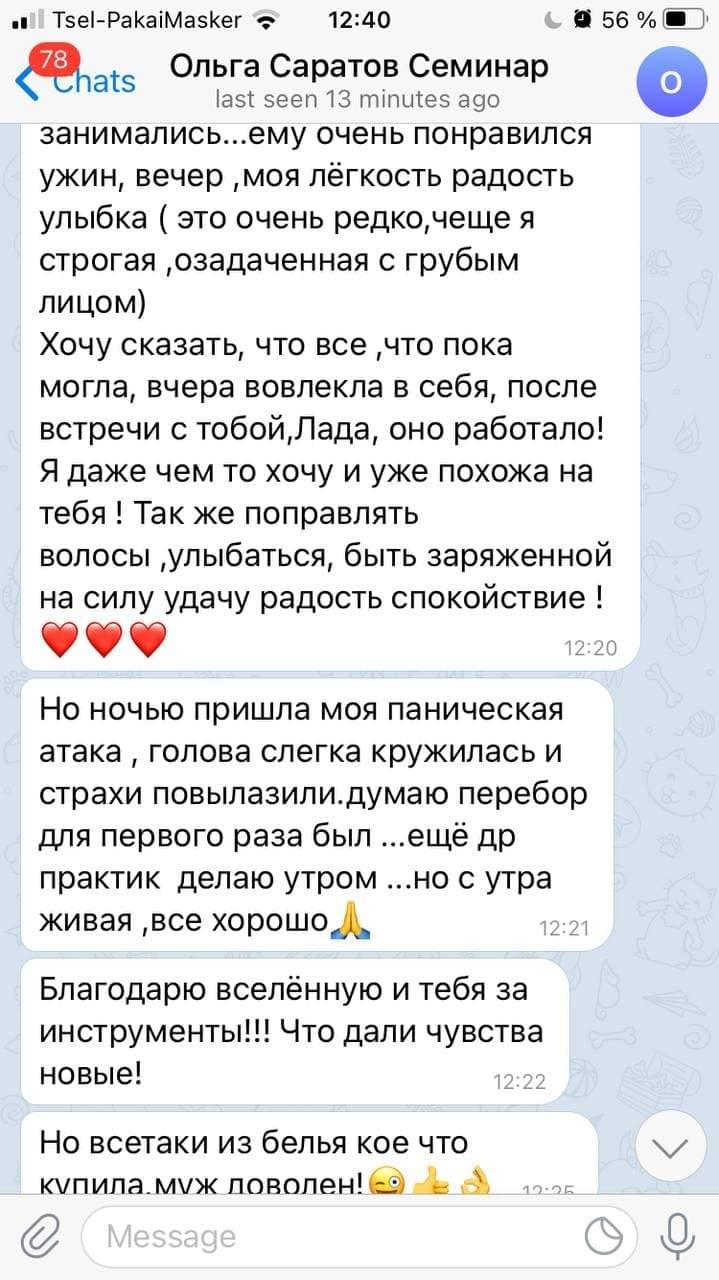Record a voice message with the microphone
The width and height of the screenshot is (719, 1280).
[x=678, y=1237]
